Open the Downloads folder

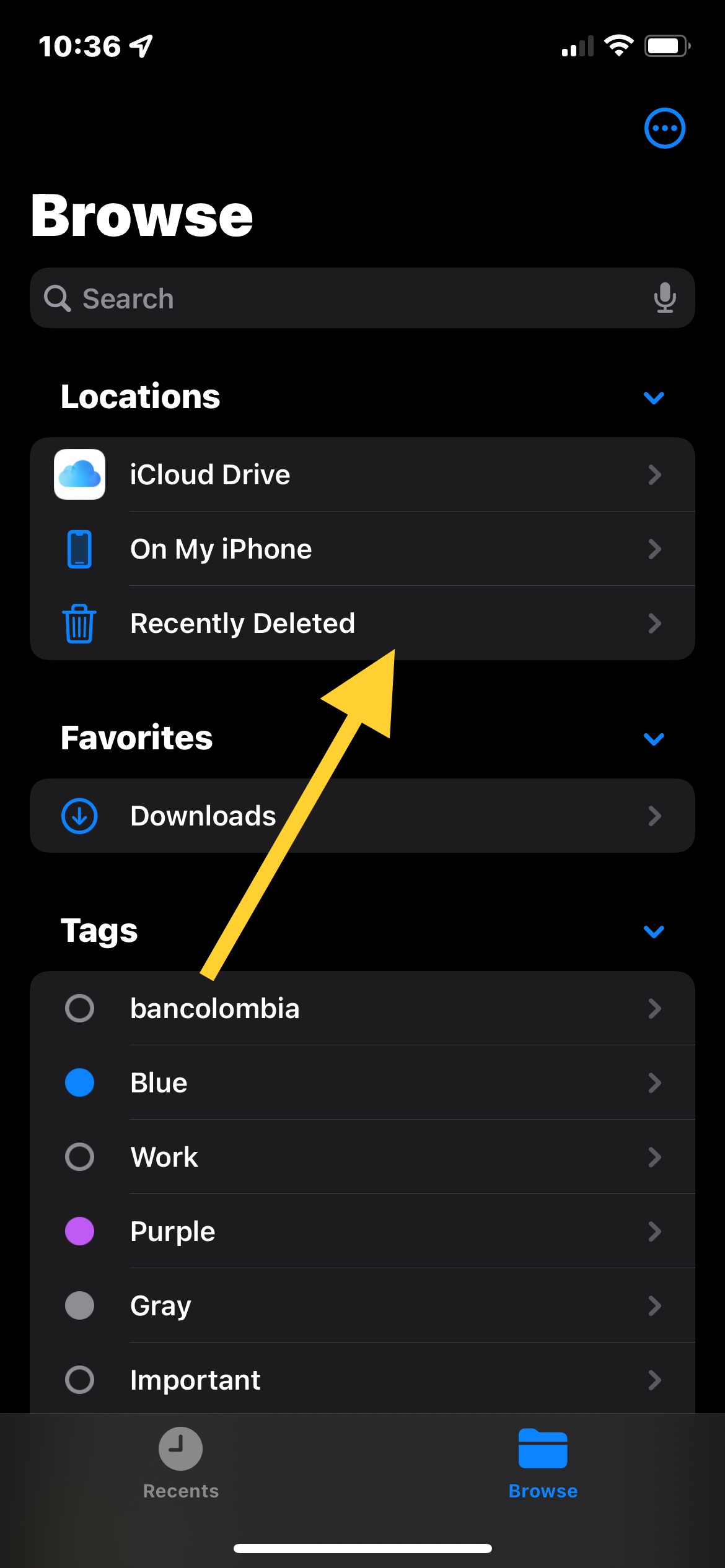click(x=362, y=816)
